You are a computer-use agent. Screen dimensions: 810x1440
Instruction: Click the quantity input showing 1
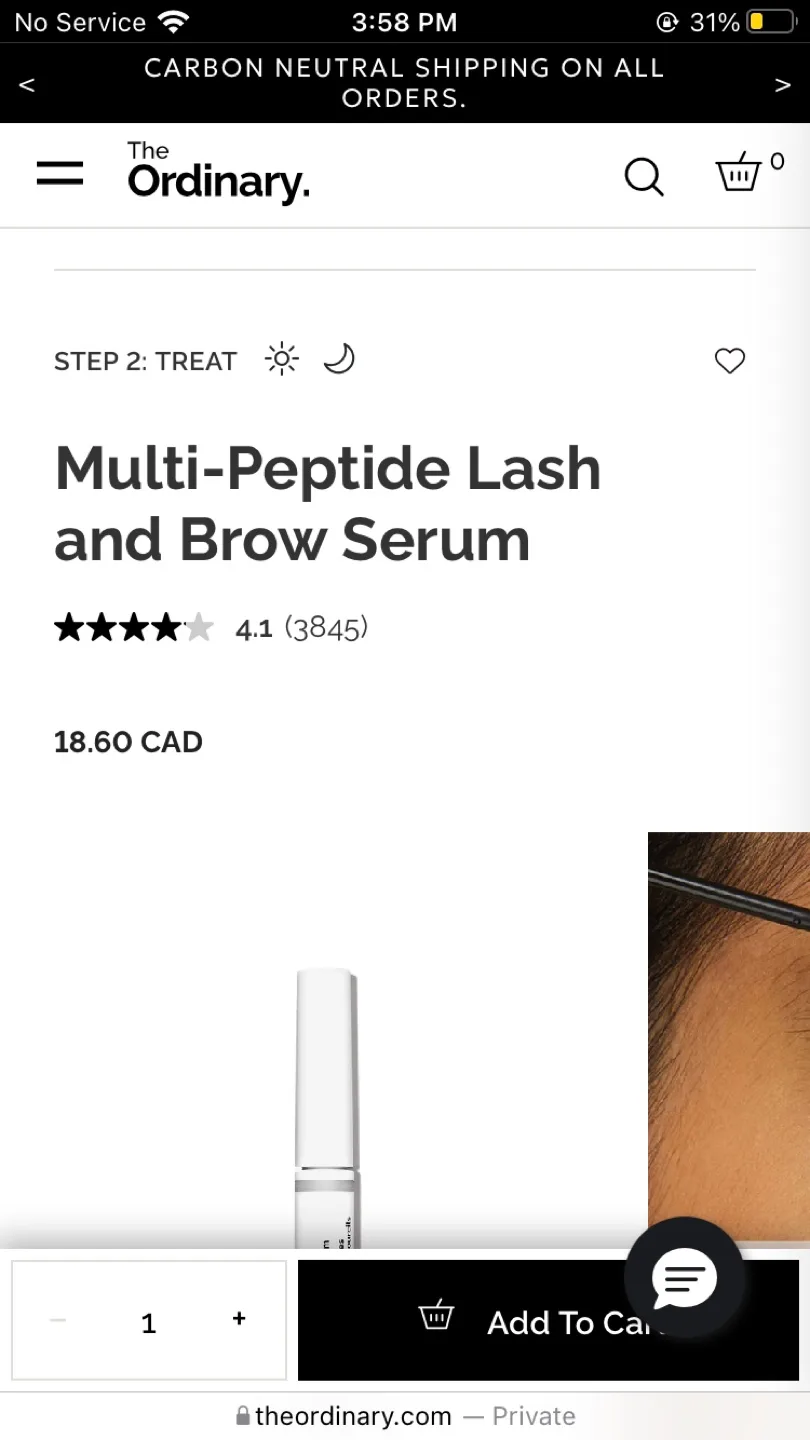[148, 1320]
